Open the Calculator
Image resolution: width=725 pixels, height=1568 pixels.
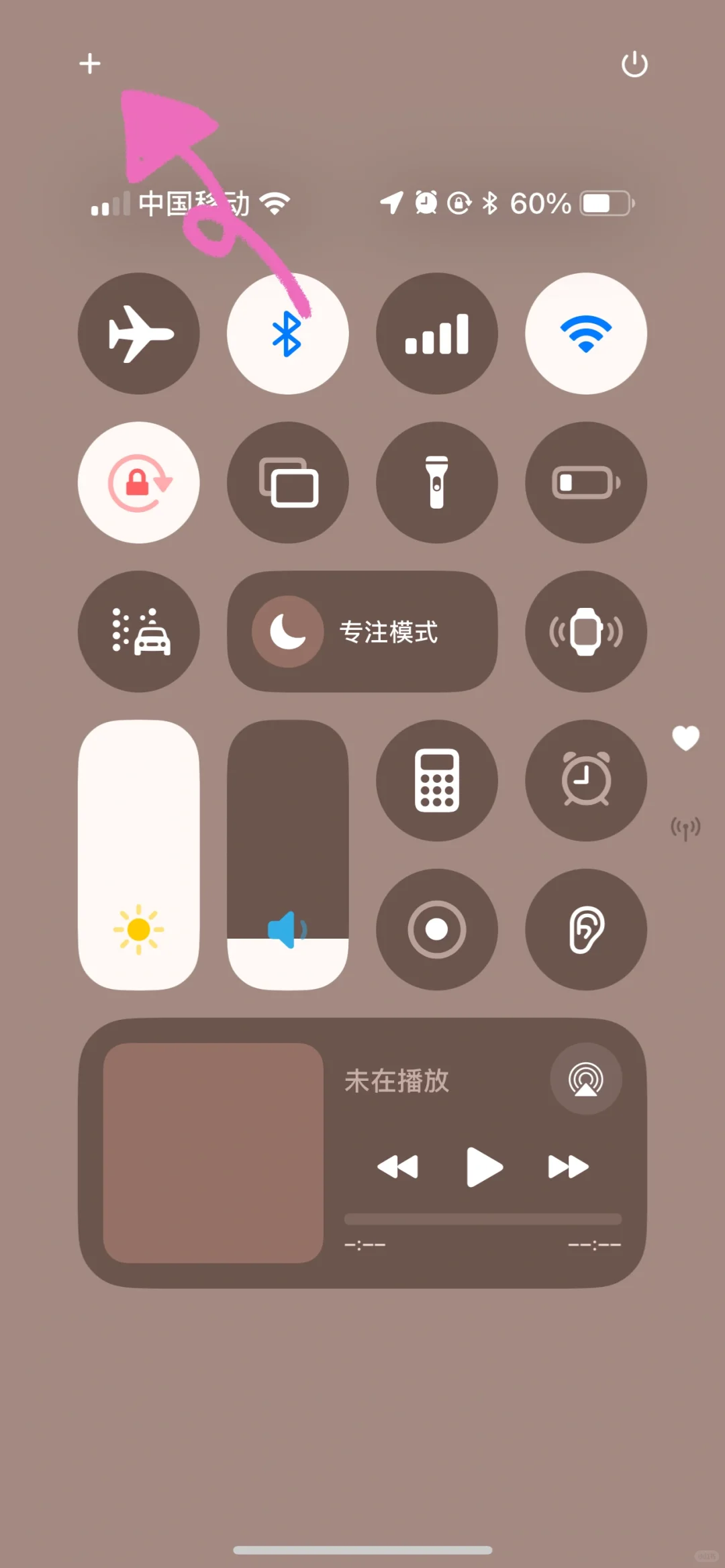click(437, 780)
